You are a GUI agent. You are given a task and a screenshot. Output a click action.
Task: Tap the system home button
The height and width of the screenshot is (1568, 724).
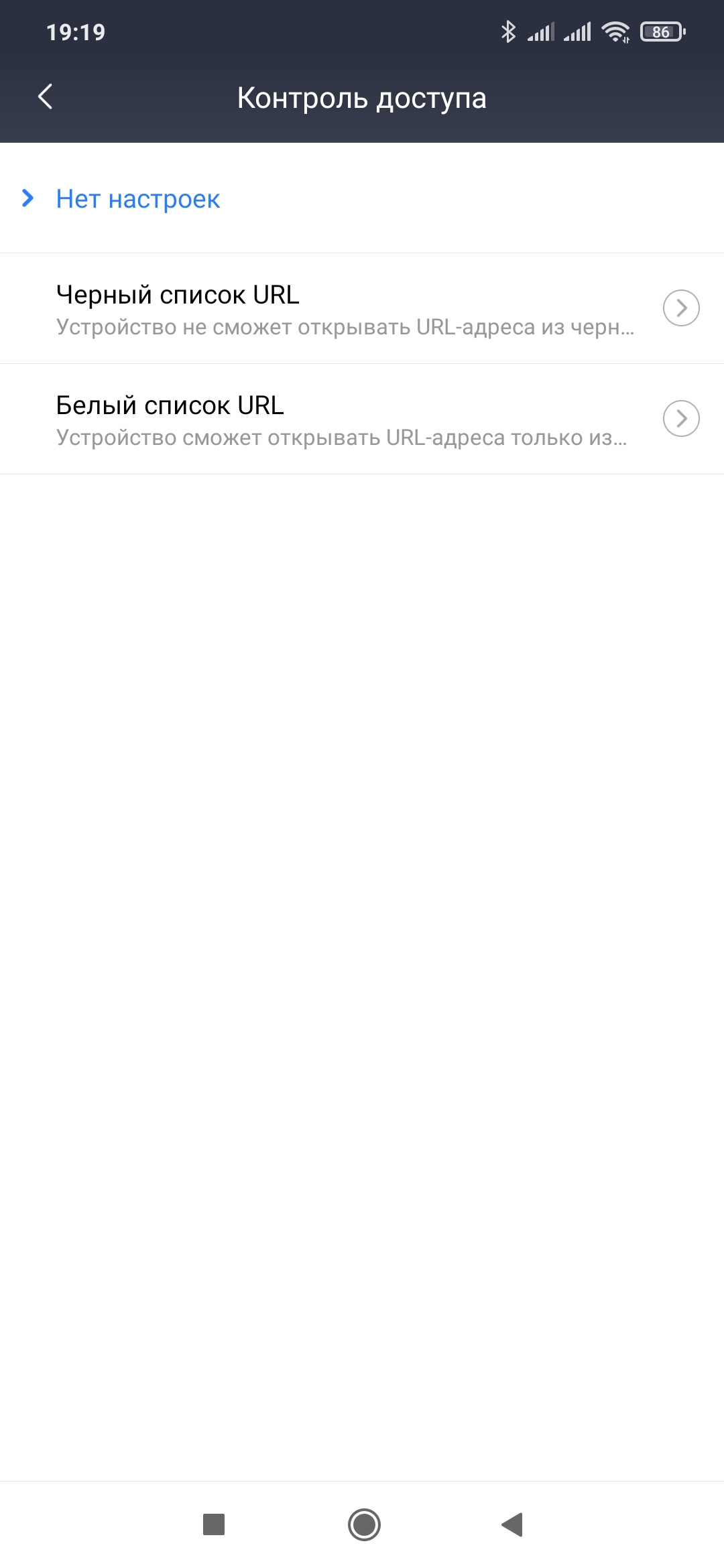coord(364,1524)
